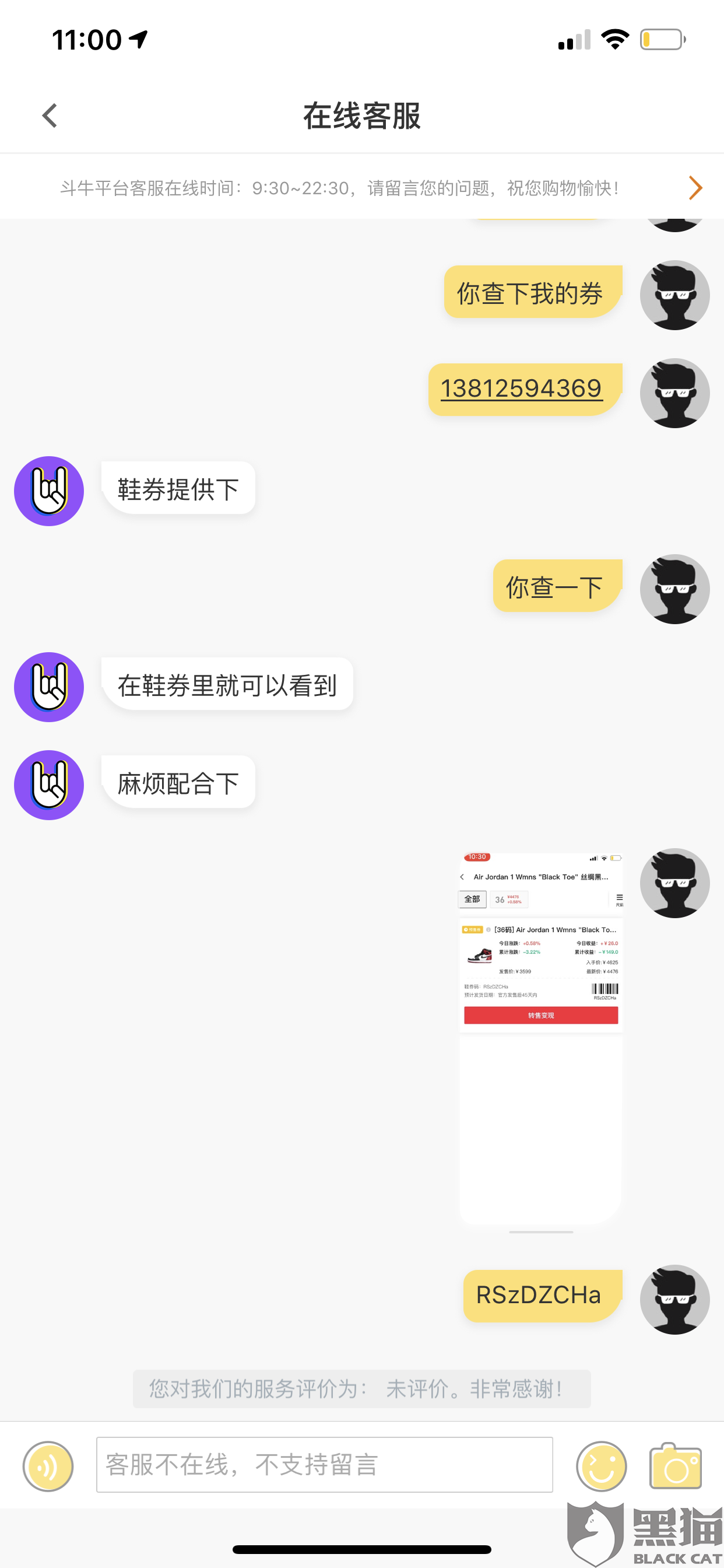The image size is (724, 1568).
Task: Tap the voice input icon
Action: tap(48, 1466)
